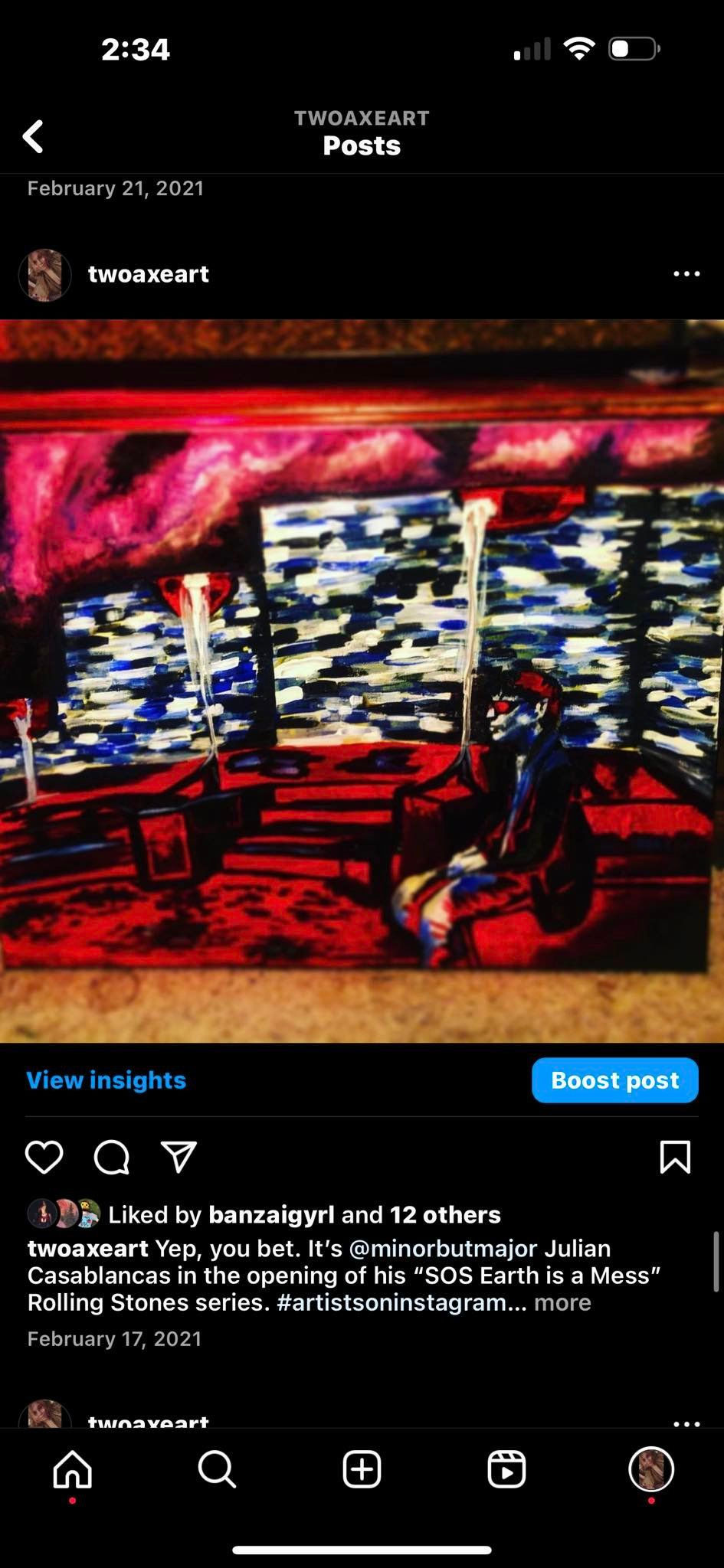Open the #artistsoninstagram hashtag
Screen dimensions: 724x1568
[x=391, y=1302]
